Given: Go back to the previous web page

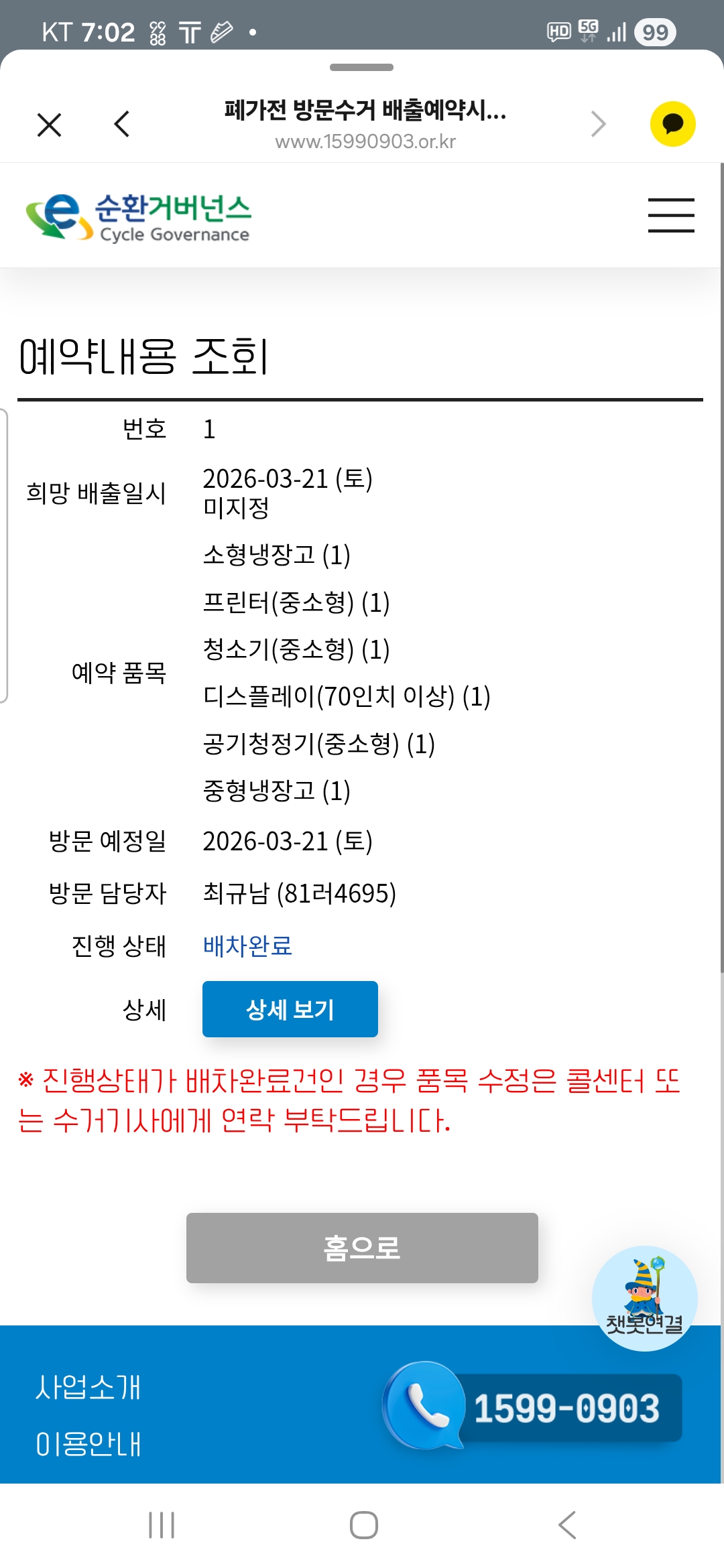Looking at the screenshot, I should point(121,124).
